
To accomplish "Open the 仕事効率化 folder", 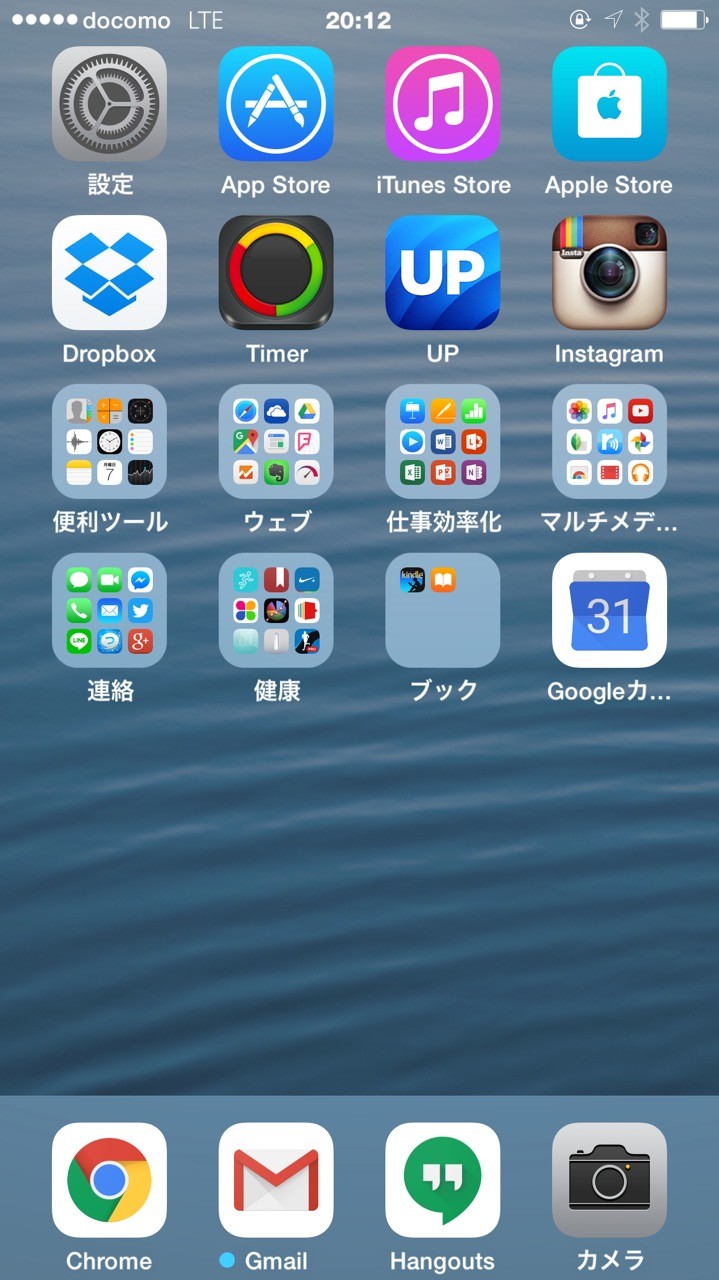I will [x=443, y=441].
